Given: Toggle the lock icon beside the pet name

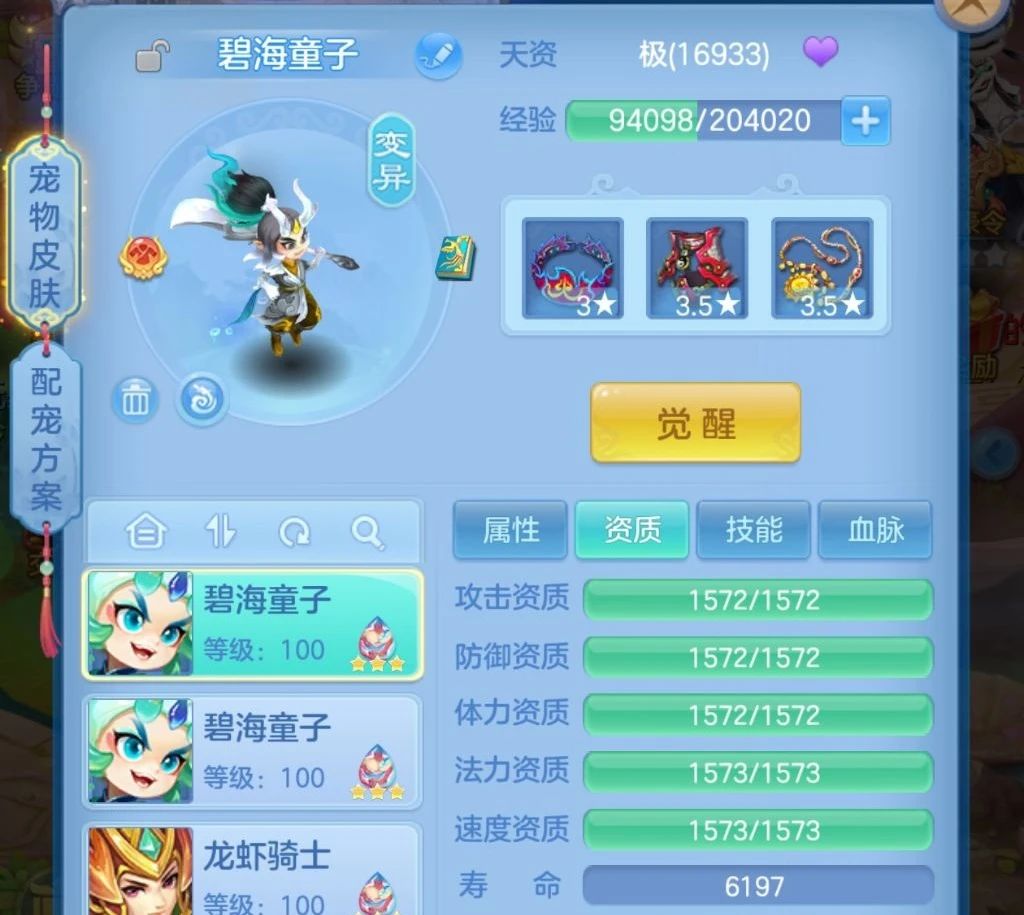Looking at the screenshot, I should pos(151,56).
